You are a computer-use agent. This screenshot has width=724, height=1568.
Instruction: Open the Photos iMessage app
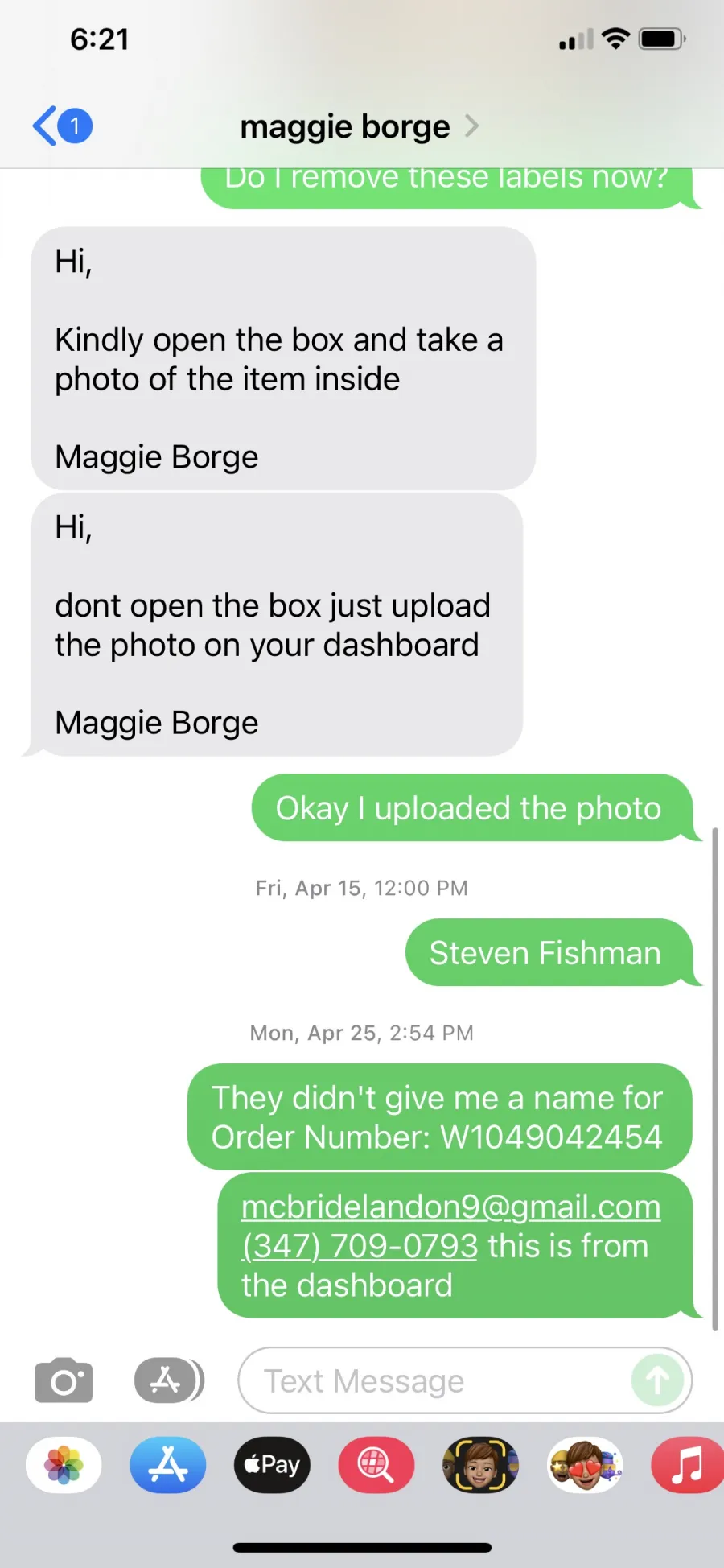[64, 1465]
